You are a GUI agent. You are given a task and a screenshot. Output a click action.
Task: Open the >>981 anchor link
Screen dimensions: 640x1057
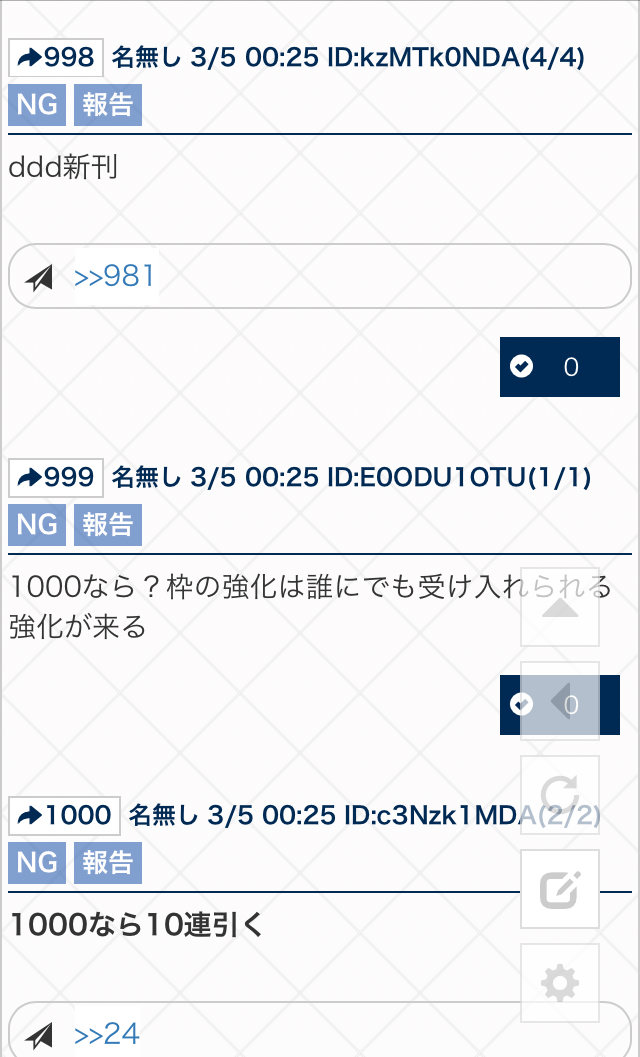point(115,276)
